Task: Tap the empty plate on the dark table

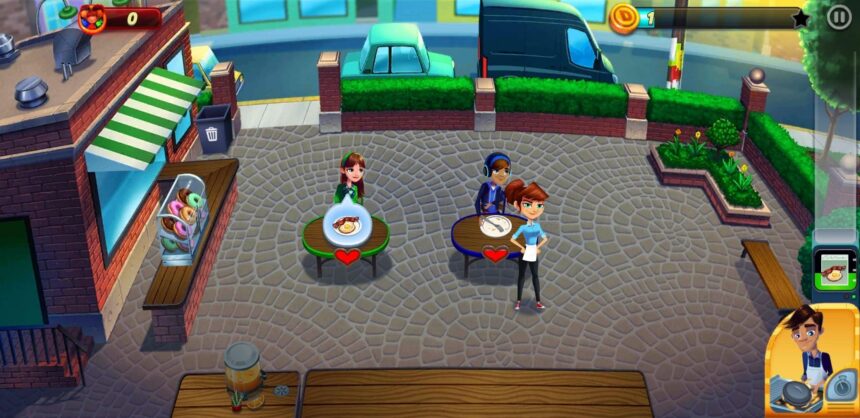Action: 494,225
